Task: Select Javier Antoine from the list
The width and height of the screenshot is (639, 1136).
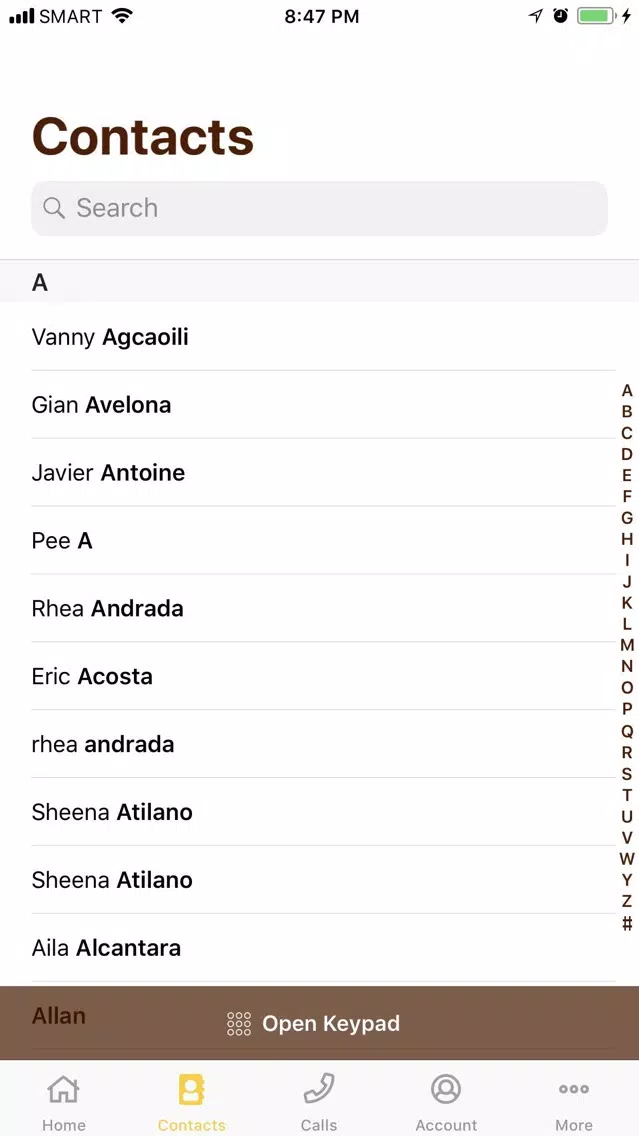Action: (320, 472)
